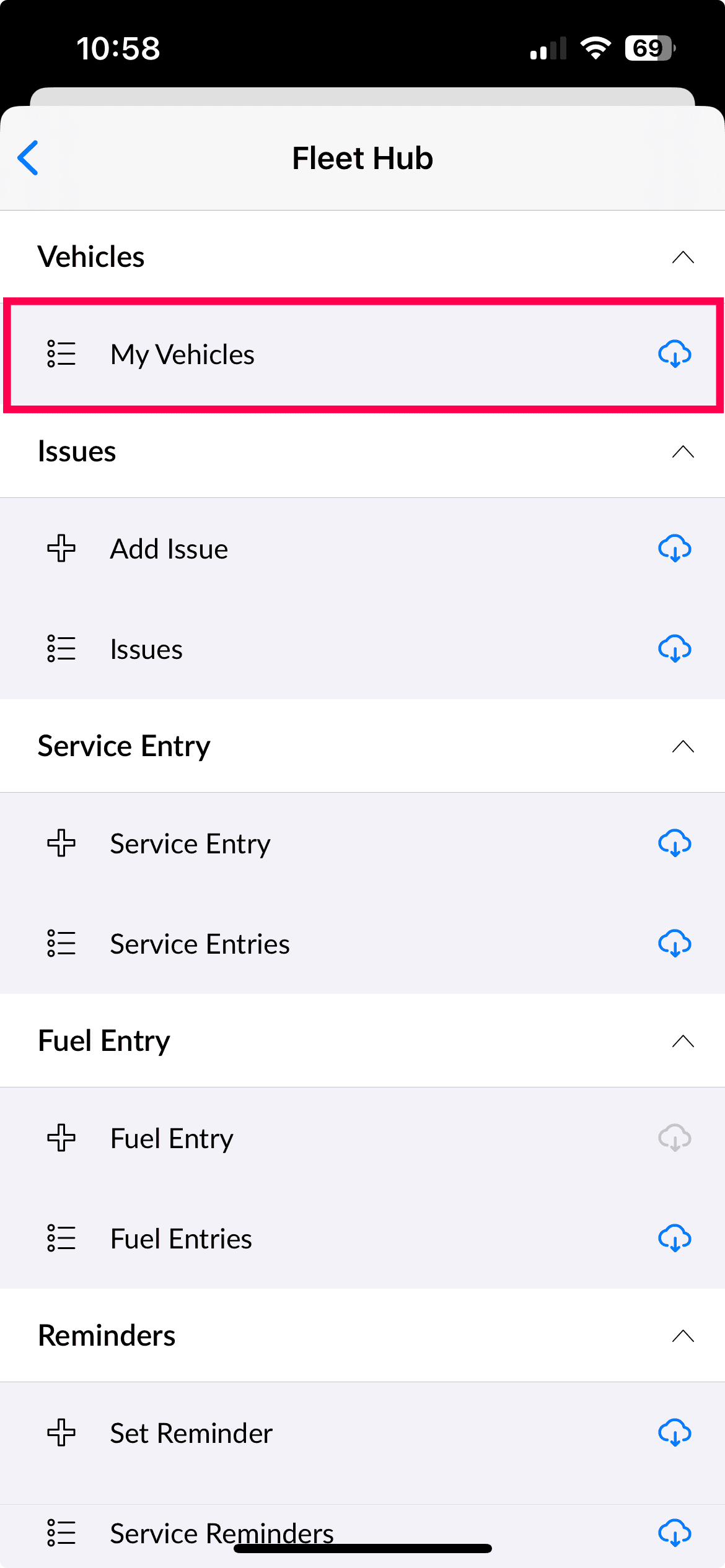Open the Service Entry form

[362, 844]
